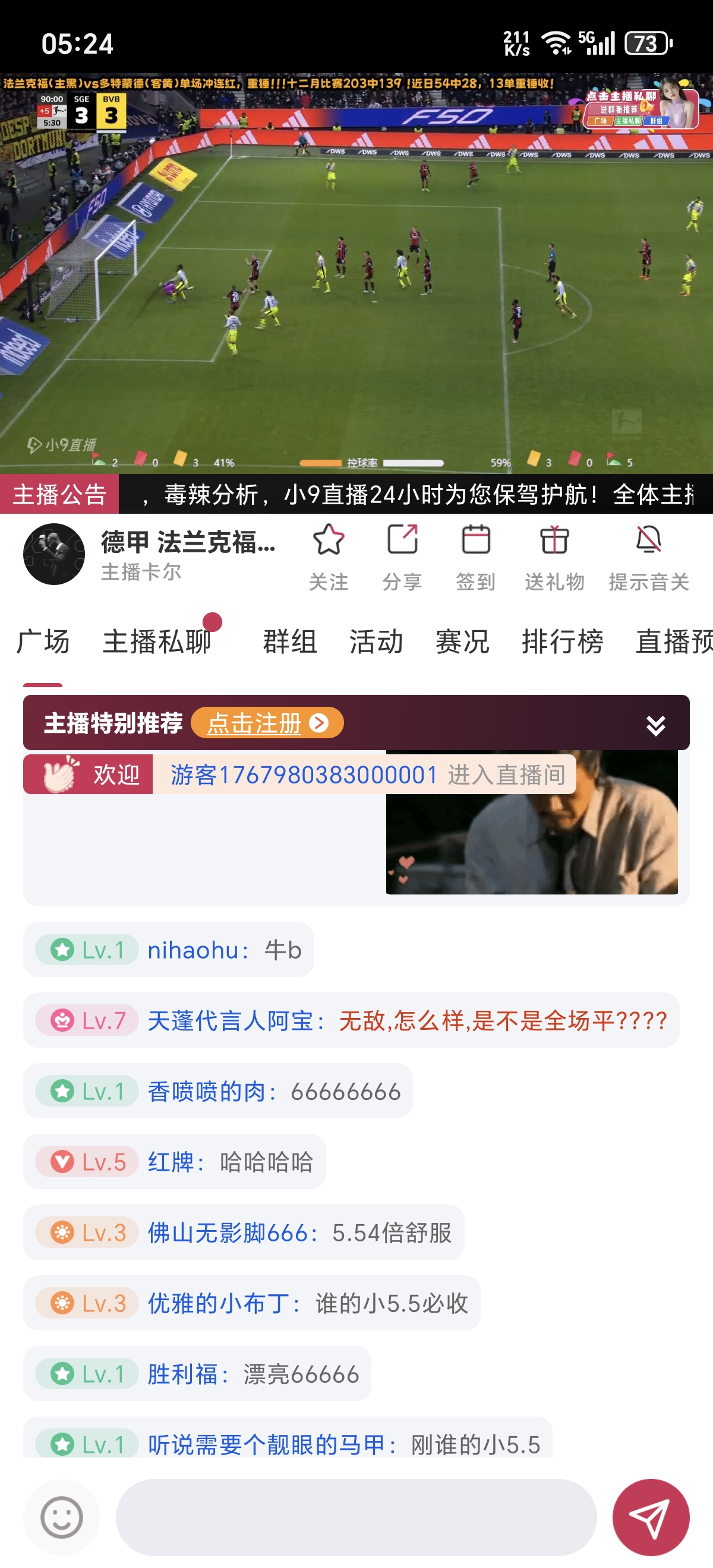Focus the chat message input field

pyautogui.click(x=356, y=1517)
